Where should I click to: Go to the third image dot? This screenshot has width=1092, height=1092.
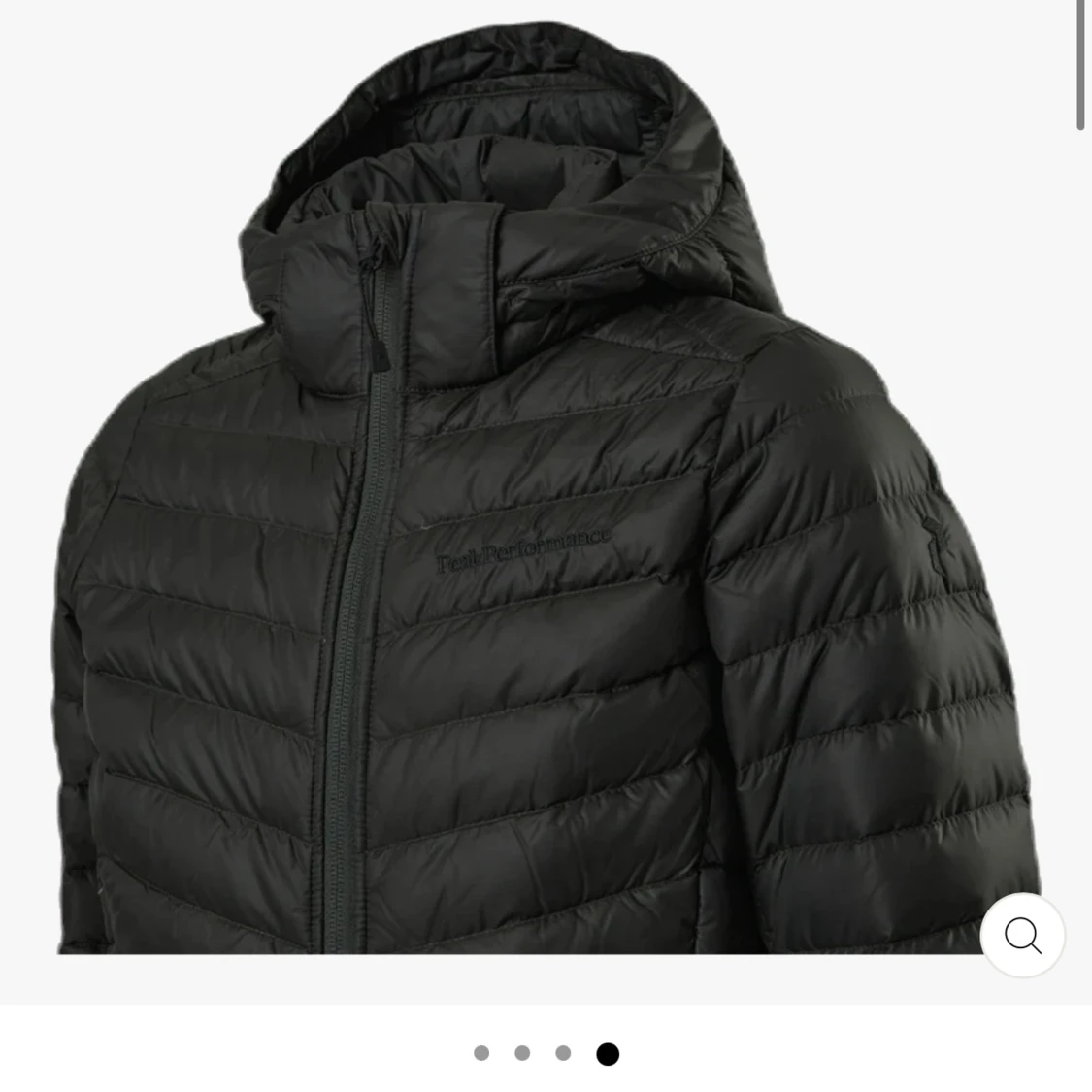[x=563, y=1053]
